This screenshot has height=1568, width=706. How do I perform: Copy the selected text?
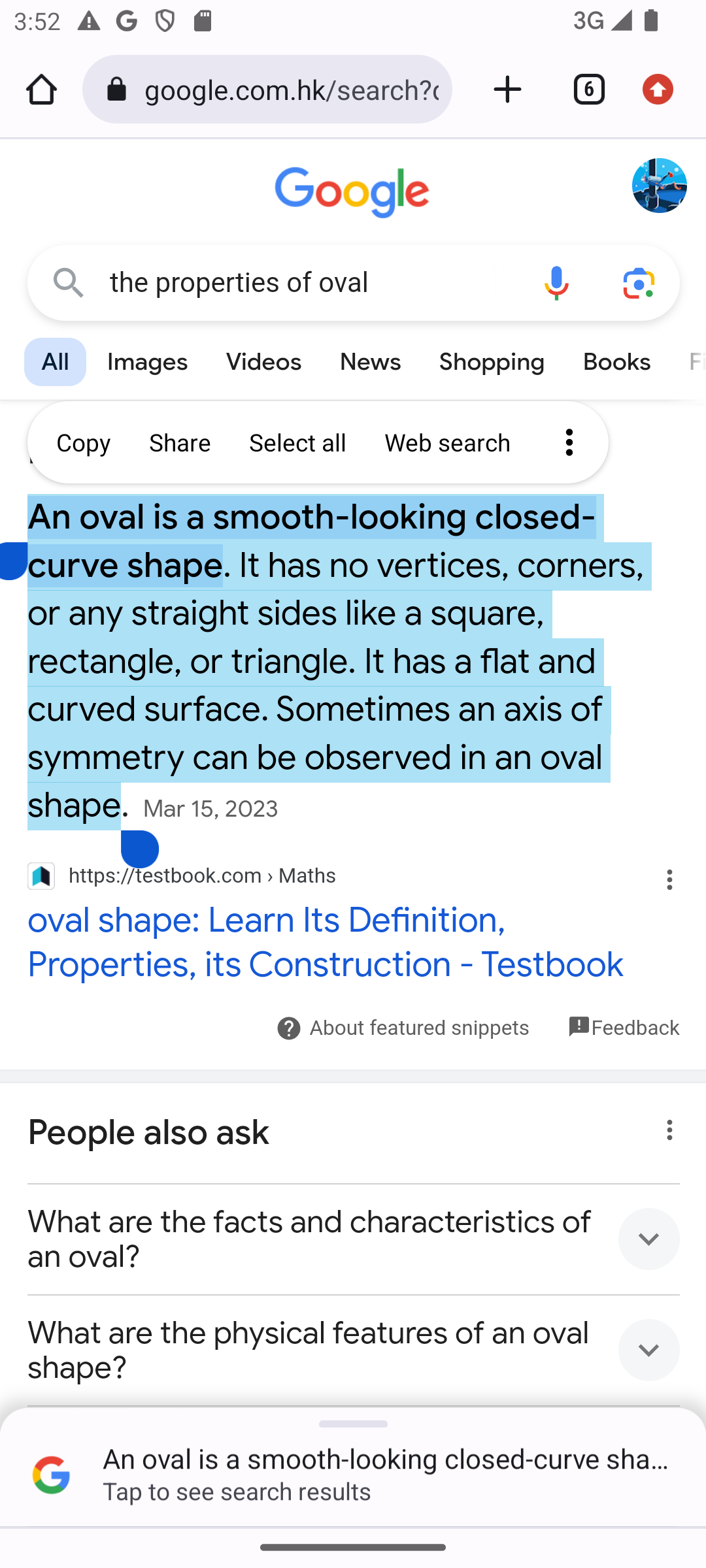point(84,444)
